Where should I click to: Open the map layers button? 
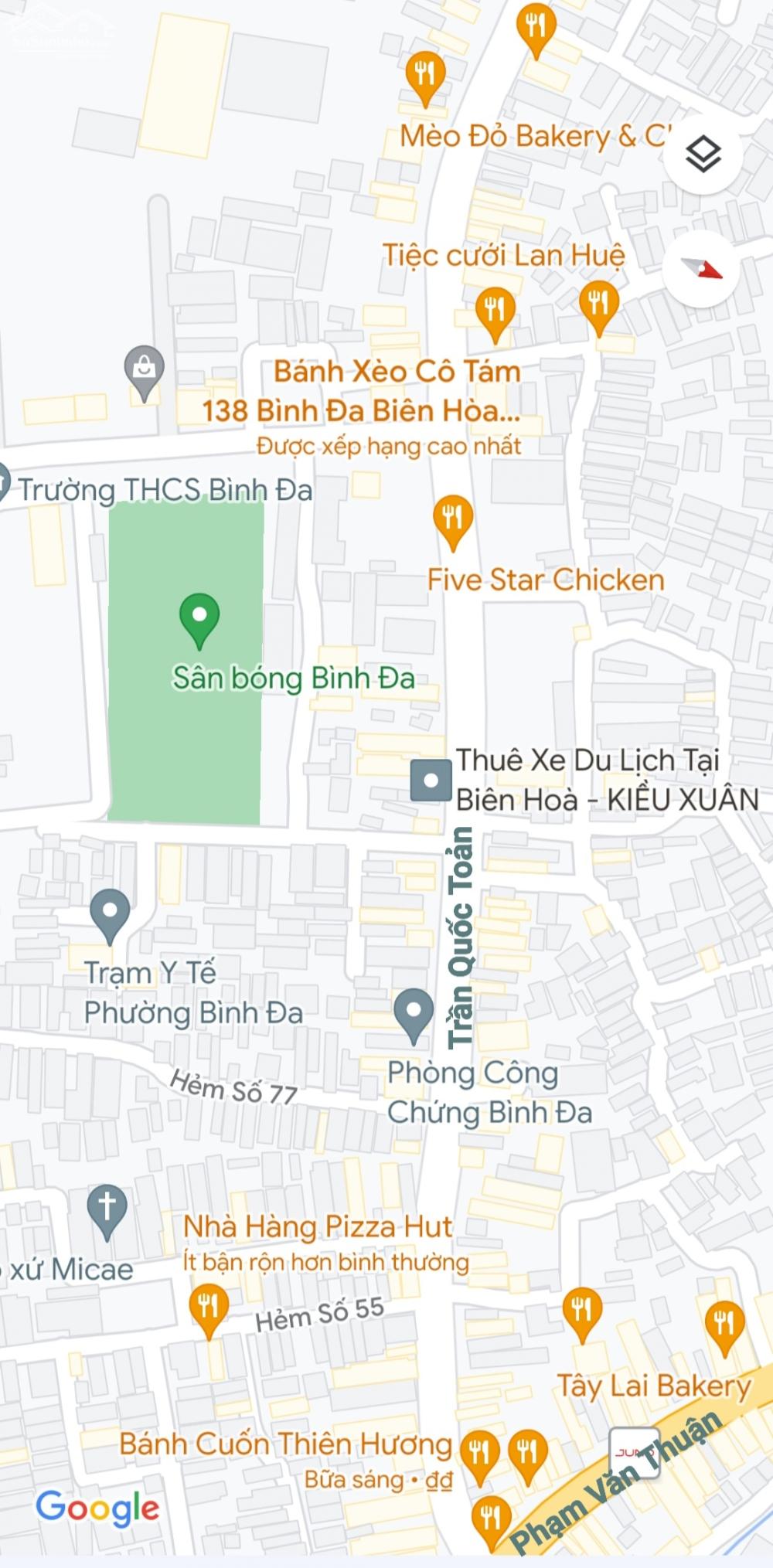(703, 155)
